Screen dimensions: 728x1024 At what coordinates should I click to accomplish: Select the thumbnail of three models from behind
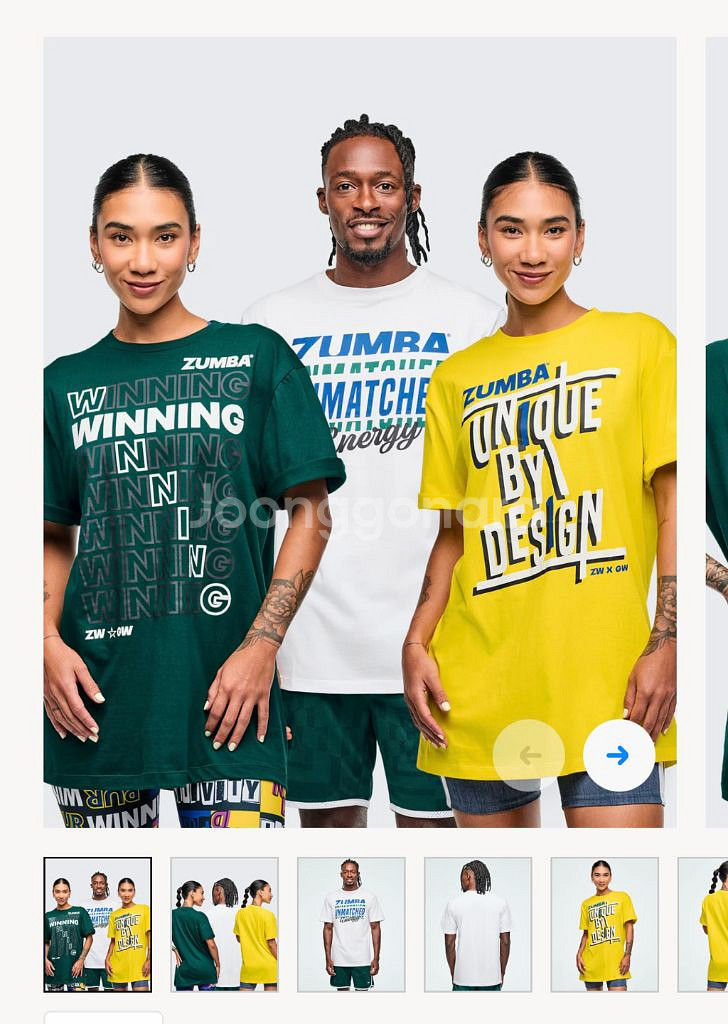tap(224, 924)
